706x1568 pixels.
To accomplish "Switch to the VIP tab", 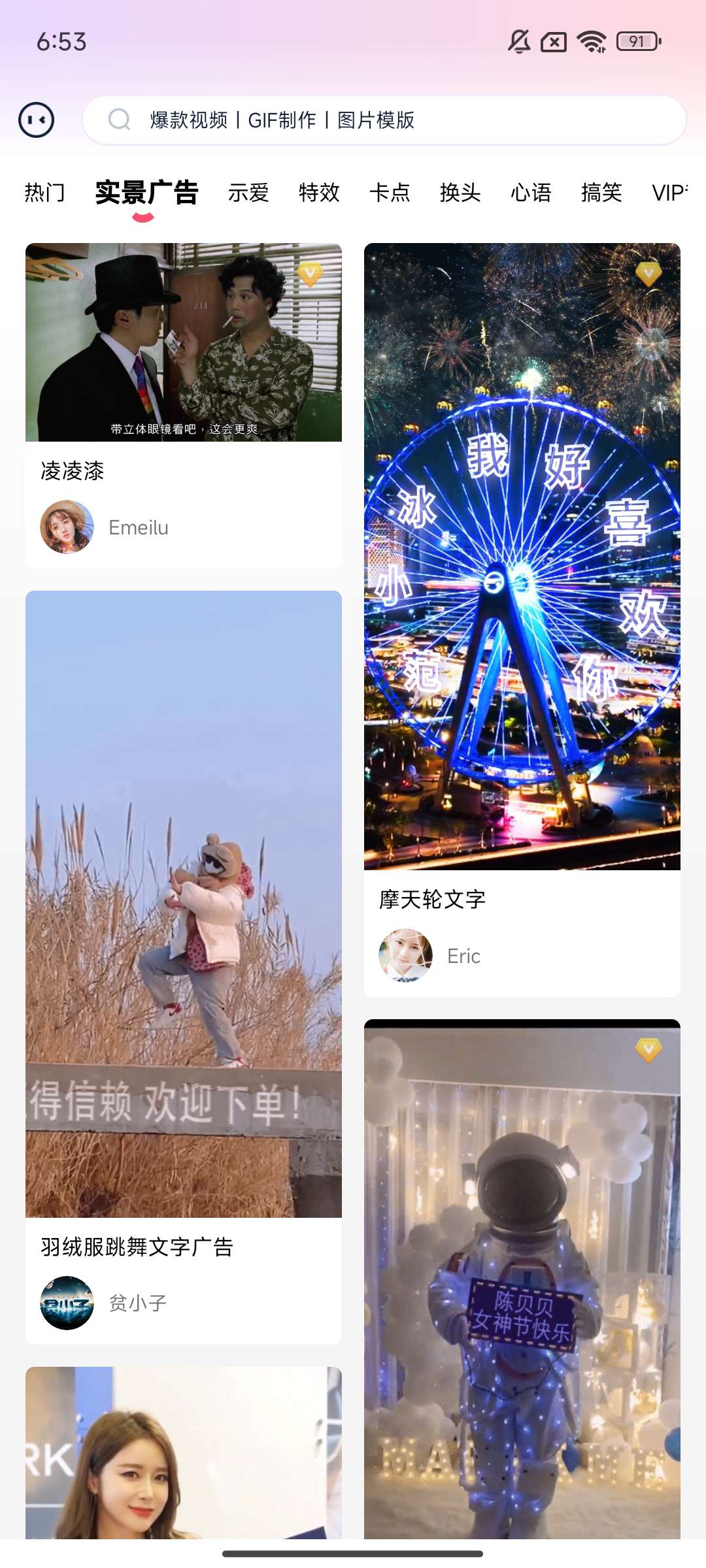I will coord(668,193).
